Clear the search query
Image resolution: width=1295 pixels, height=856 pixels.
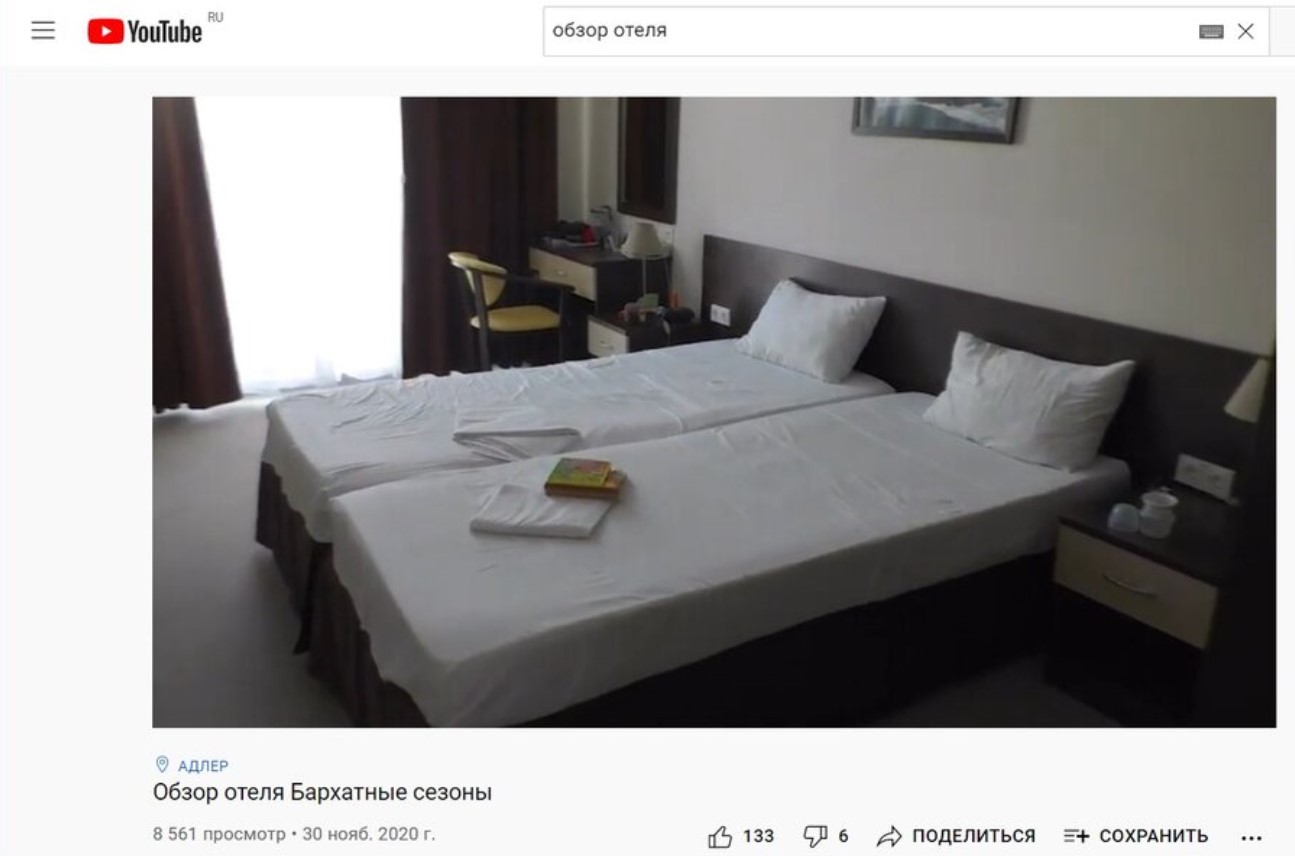(1245, 32)
